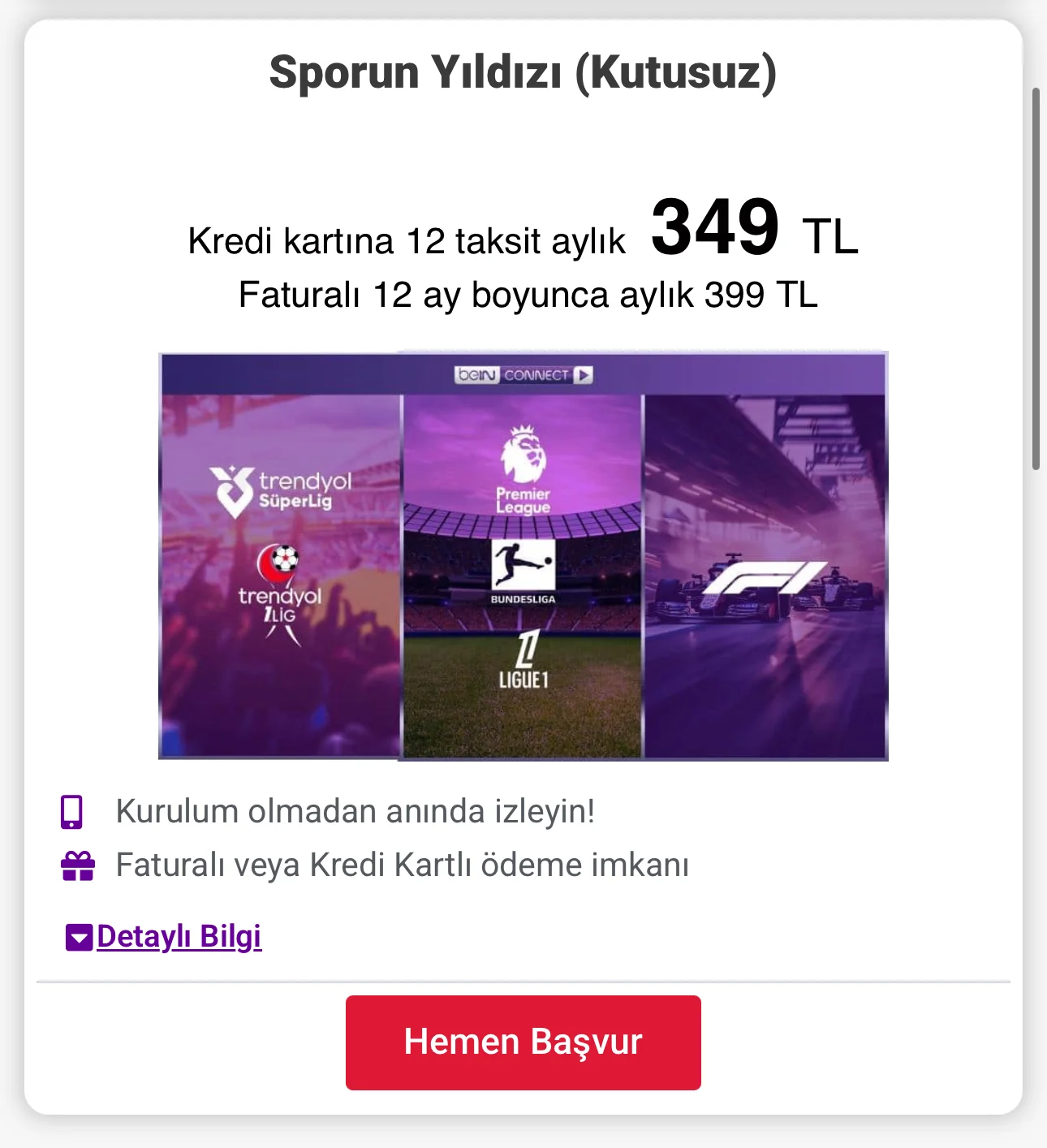Expand the Detaylı Bilgi link
The image size is (1047, 1148).
click(x=178, y=937)
